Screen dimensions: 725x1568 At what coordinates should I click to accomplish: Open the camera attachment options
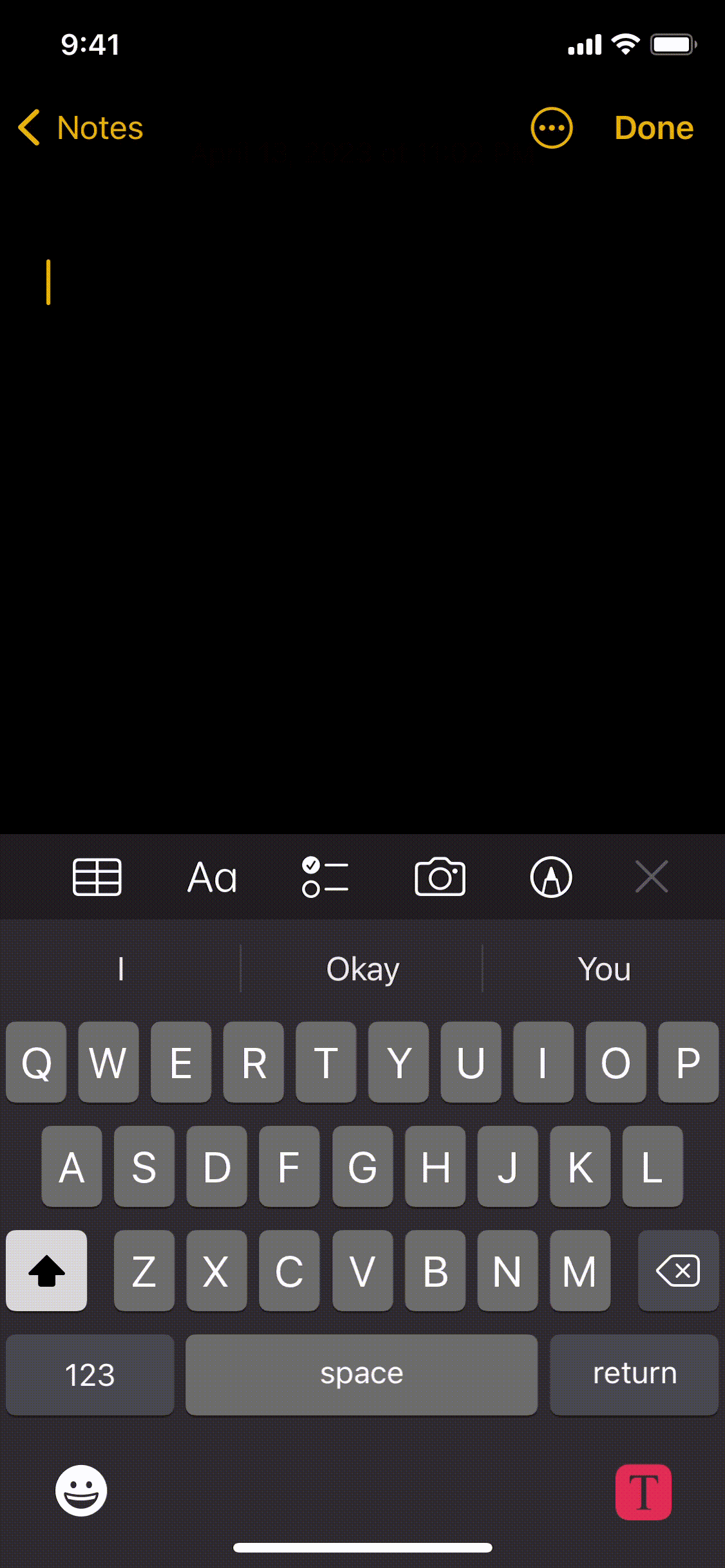pyautogui.click(x=440, y=877)
